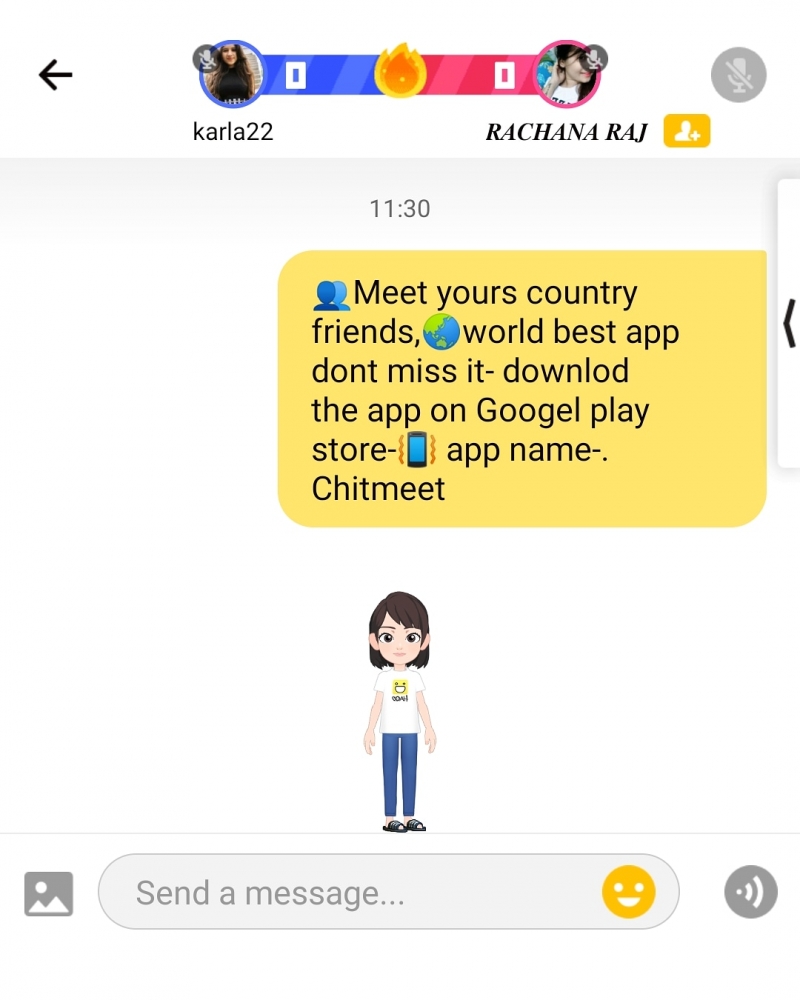The width and height of the screenshot is (800, 1000).
Task: Go back using the arrow icon
Action: coord(56,74)
